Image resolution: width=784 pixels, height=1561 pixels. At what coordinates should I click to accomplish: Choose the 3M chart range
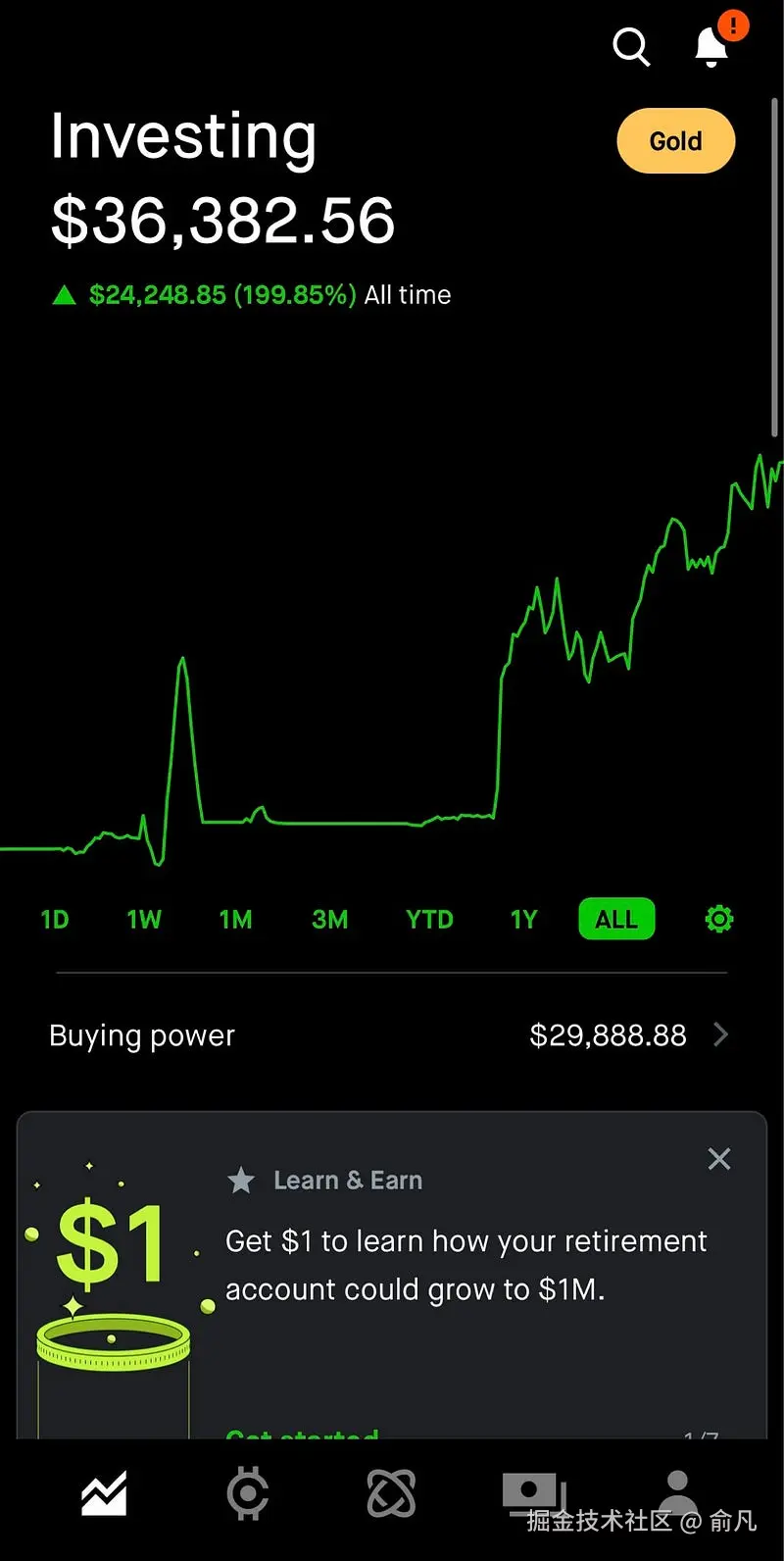coord(330,920)
